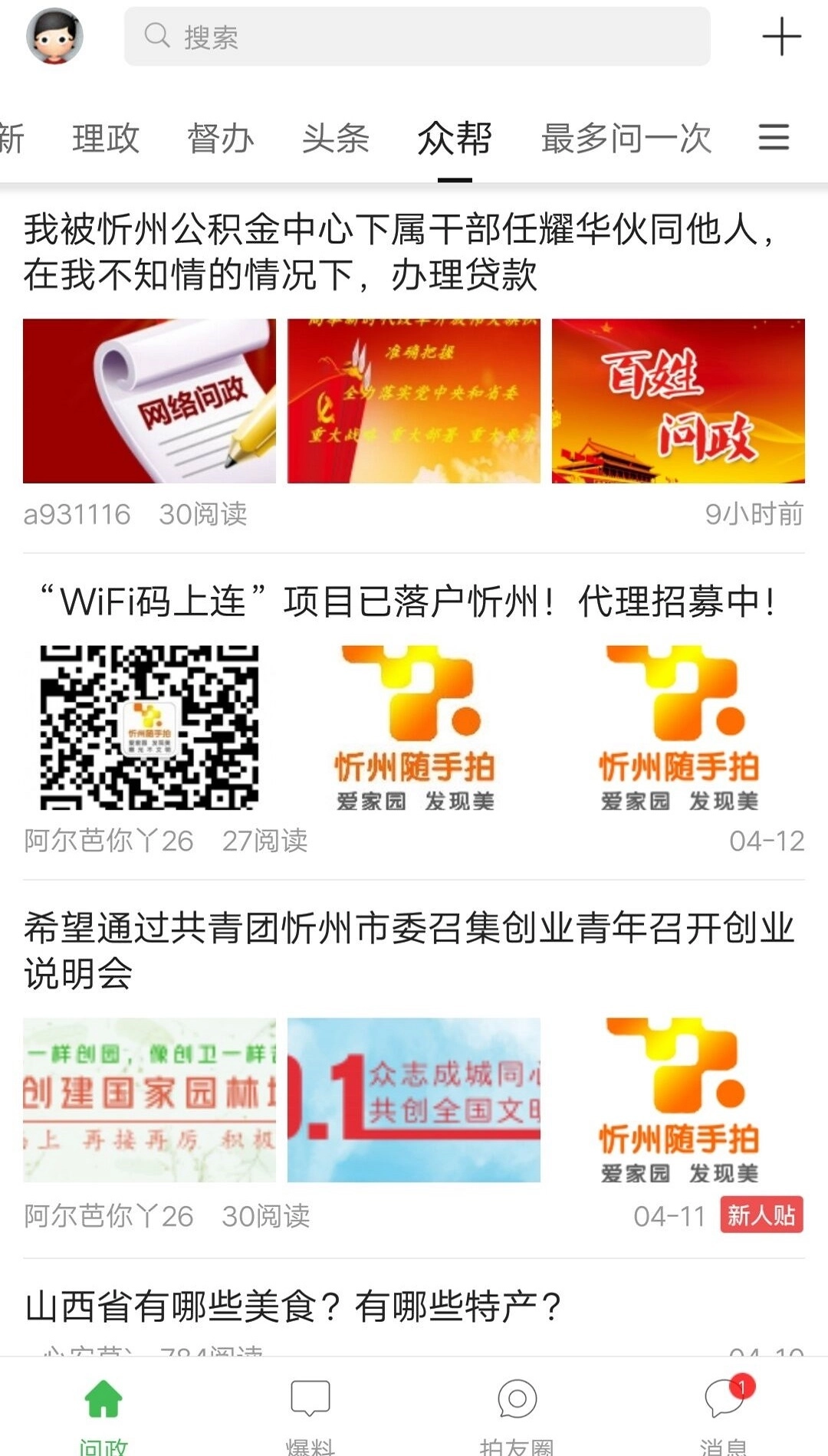Expand more channels via the ≡ control
The height and width of the screenshot is (1456, 828).
773,138
